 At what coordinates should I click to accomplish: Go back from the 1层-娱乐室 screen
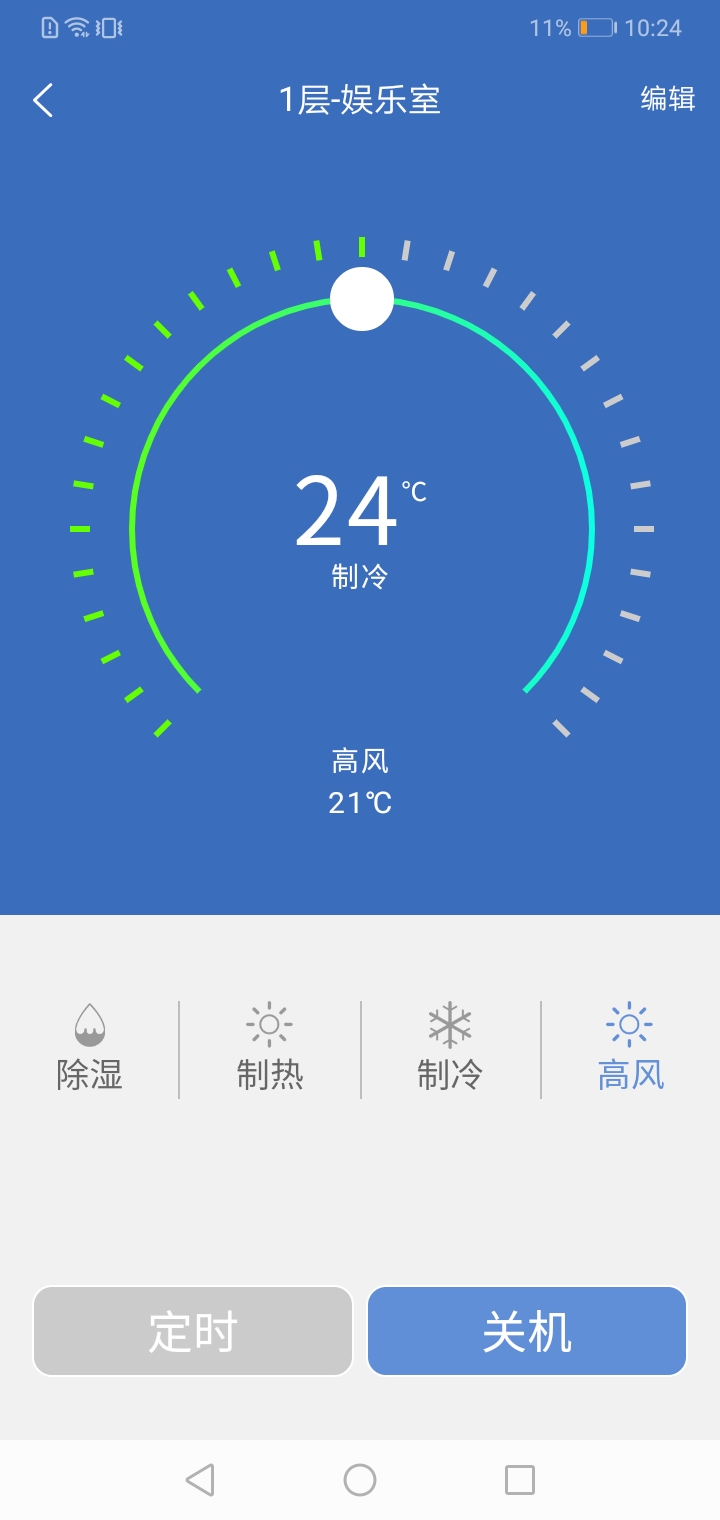tap(43, 100)
